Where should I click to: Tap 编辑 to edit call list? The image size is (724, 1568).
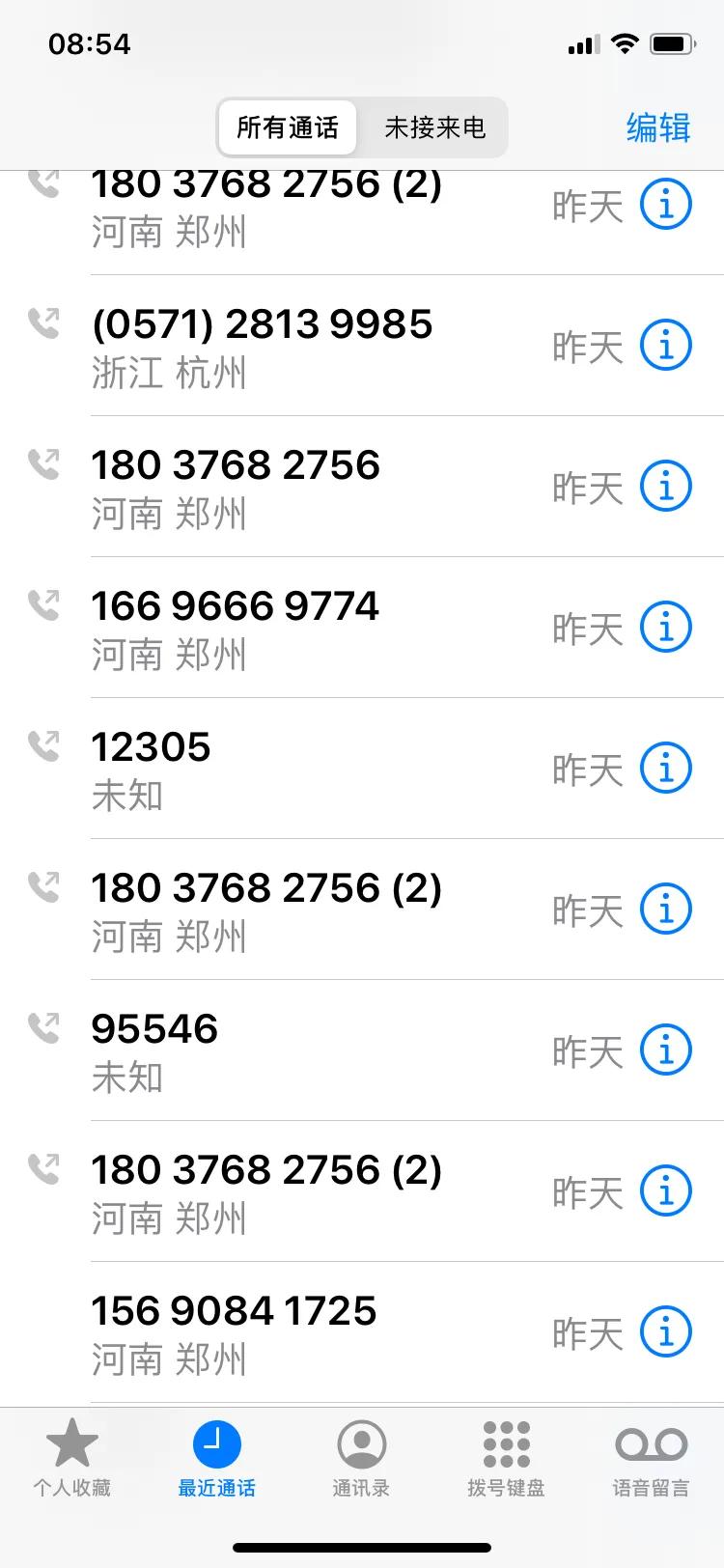(657, 126)
